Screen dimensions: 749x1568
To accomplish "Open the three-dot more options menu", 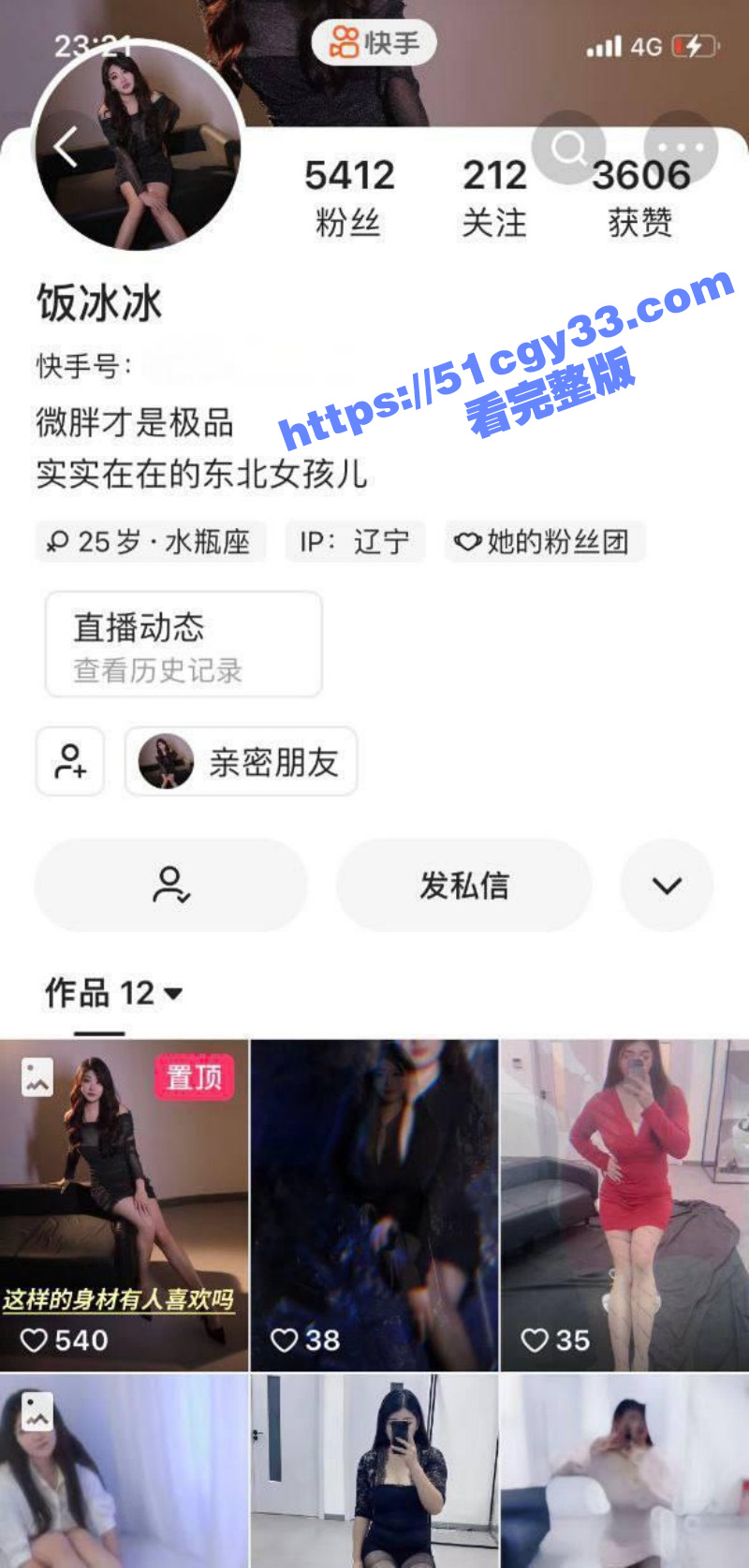I will click(681, 148).
